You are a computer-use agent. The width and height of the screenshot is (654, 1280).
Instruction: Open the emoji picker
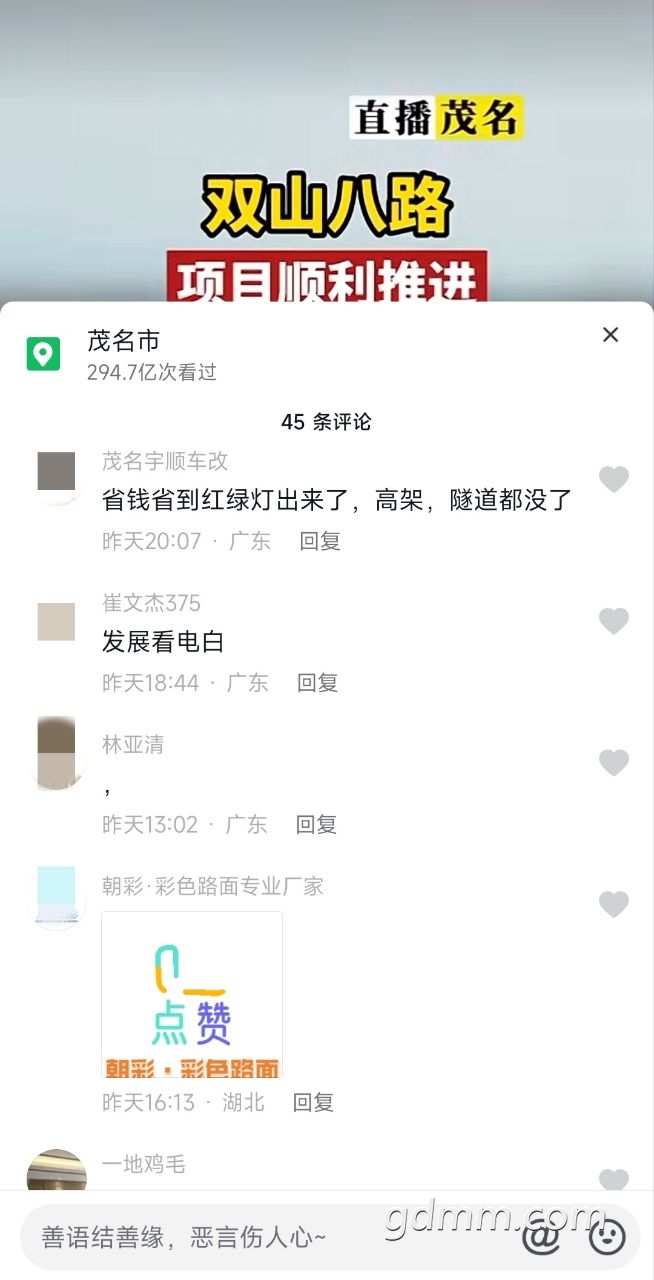pos(606,1238)
